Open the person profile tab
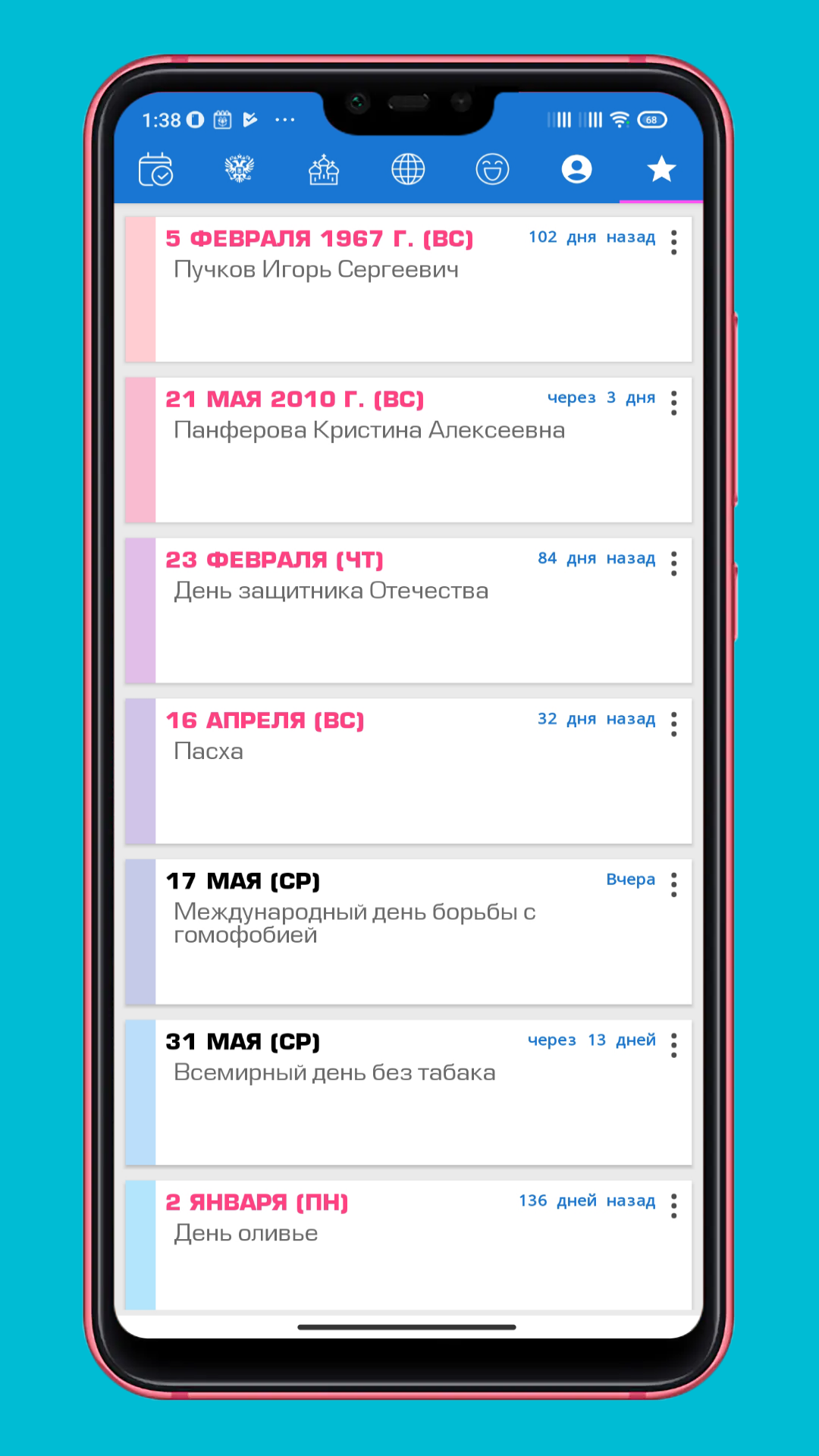 [x=576, y=169]
